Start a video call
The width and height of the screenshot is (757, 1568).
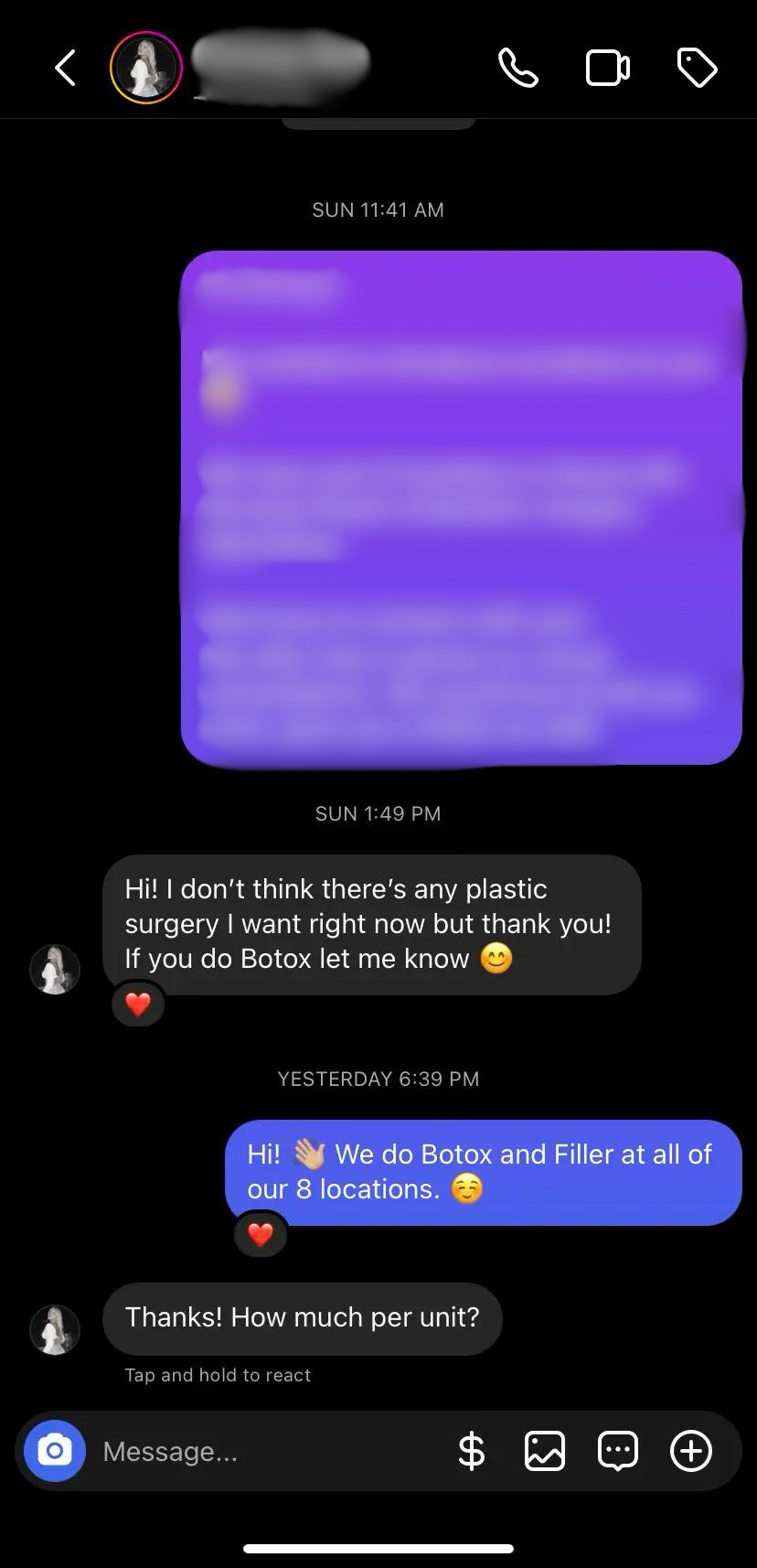607,68
